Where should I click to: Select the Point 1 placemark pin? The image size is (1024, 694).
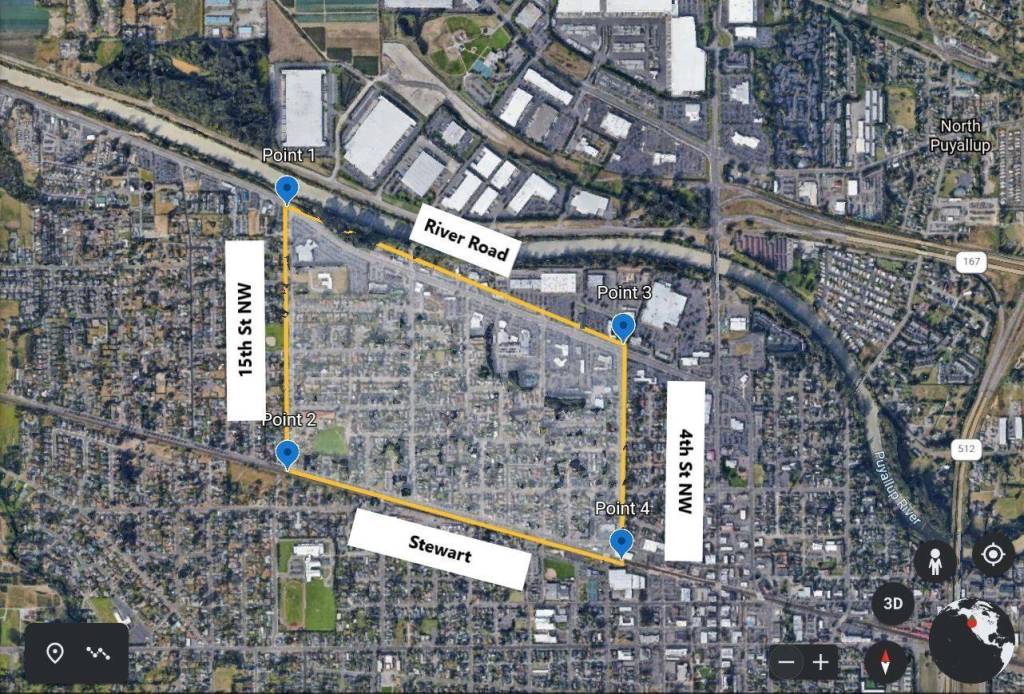click(287, 188)
